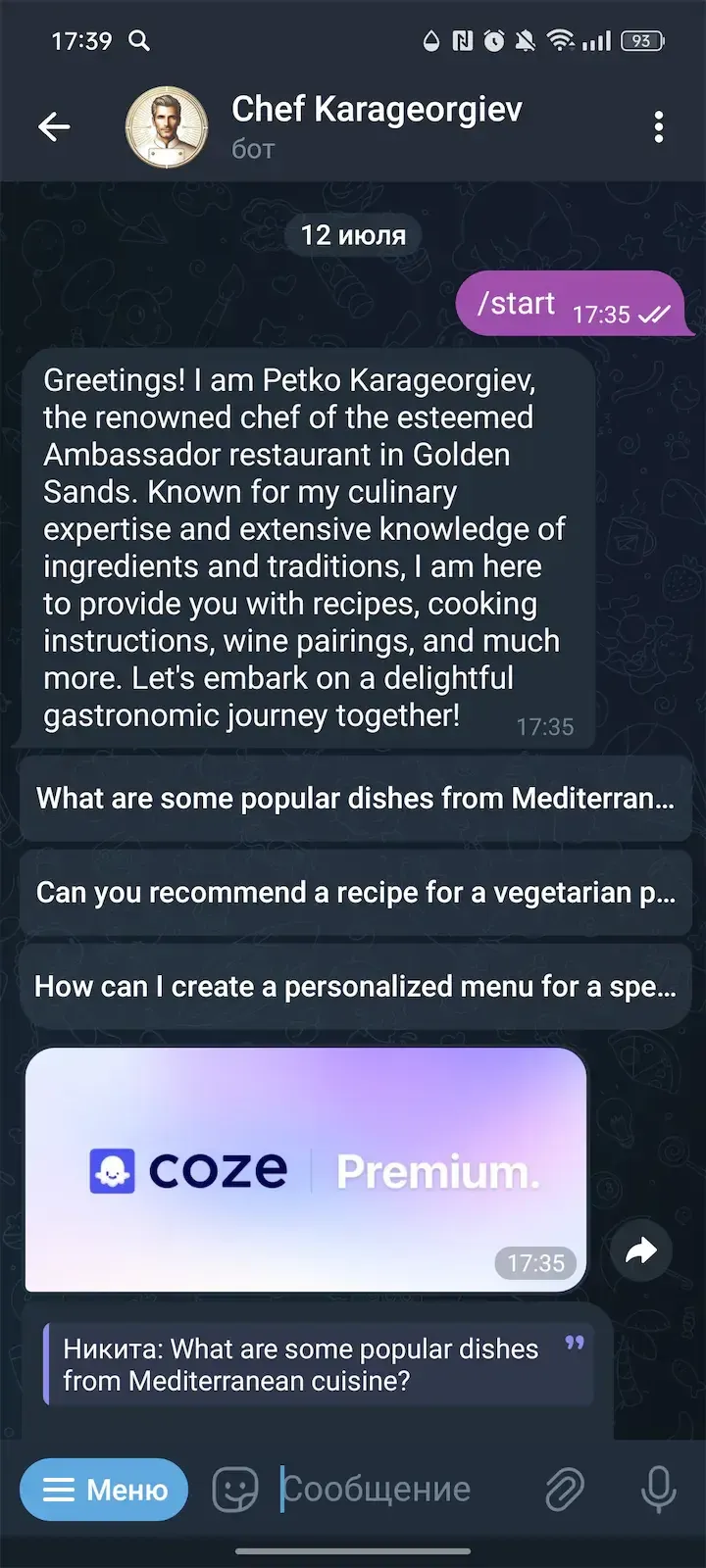Viewport: 706px width, 1568px height.
Task: Record voice message with the microphone icon
Action: [x=657, y=1489]
